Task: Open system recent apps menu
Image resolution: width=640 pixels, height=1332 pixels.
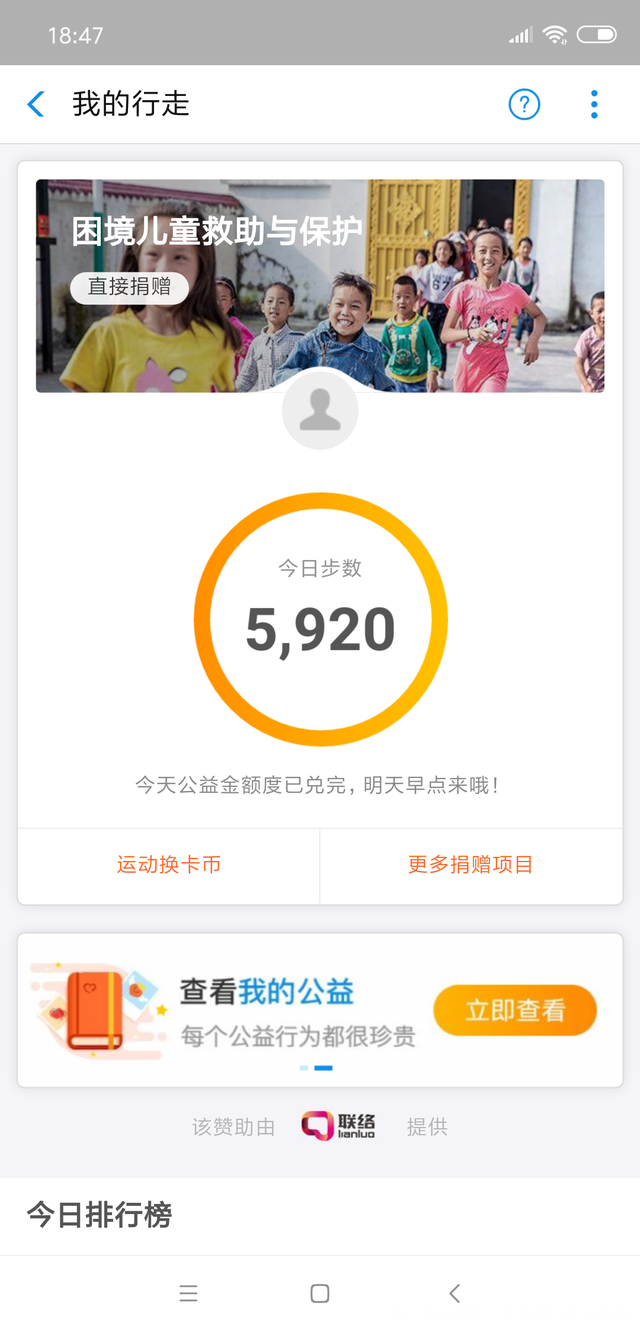Action: (x=188, y=1293)
